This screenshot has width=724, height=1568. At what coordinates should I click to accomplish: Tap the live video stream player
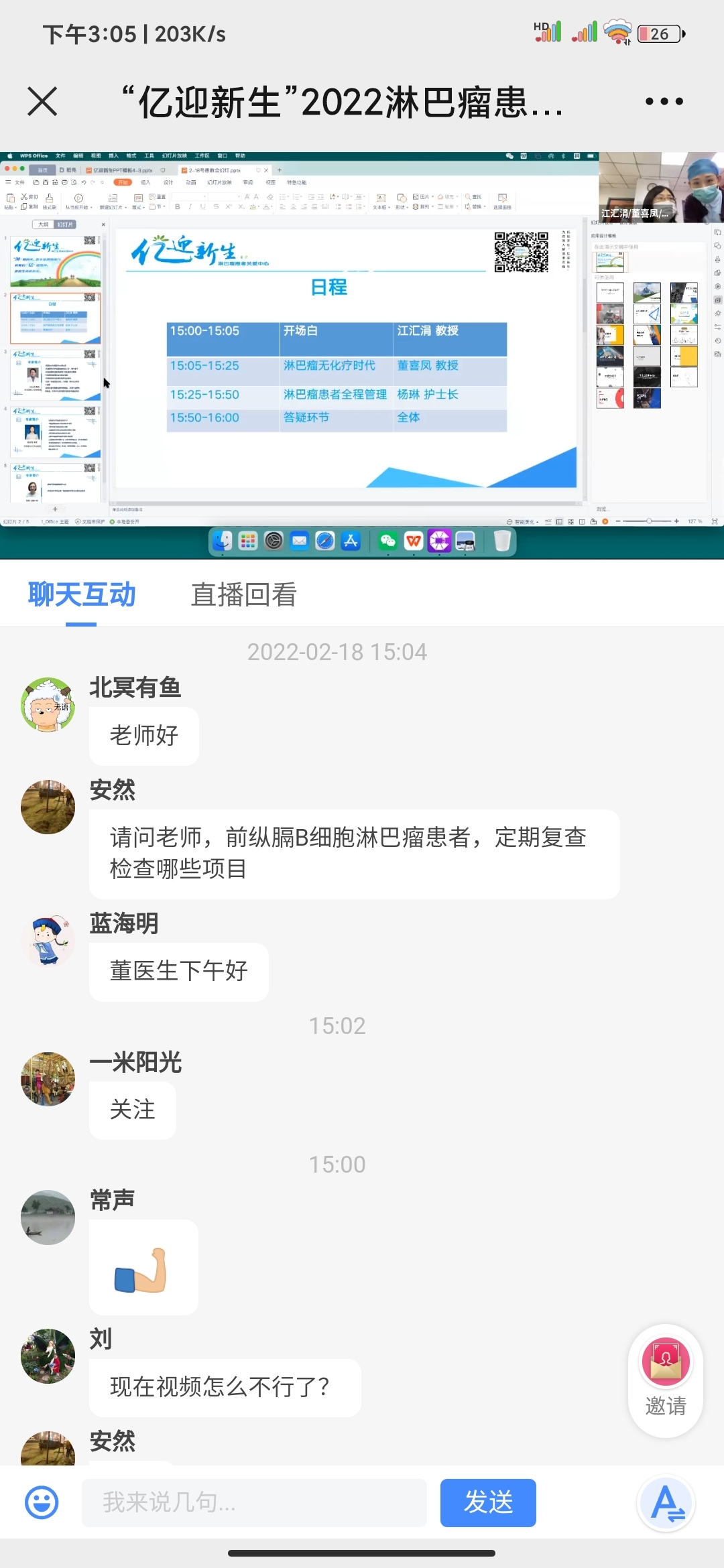pos(362,355)
